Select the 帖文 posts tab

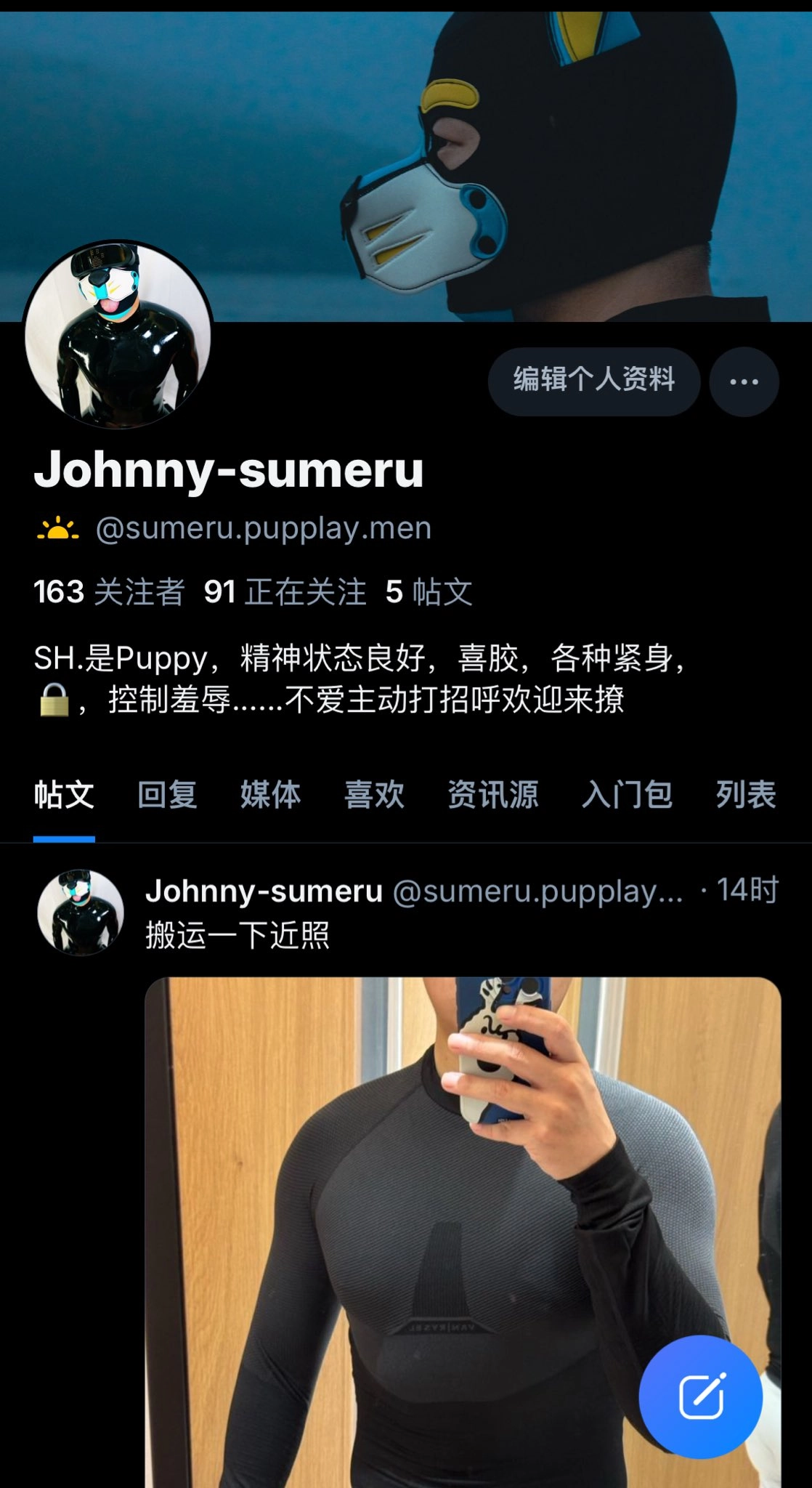click(64, 794)
